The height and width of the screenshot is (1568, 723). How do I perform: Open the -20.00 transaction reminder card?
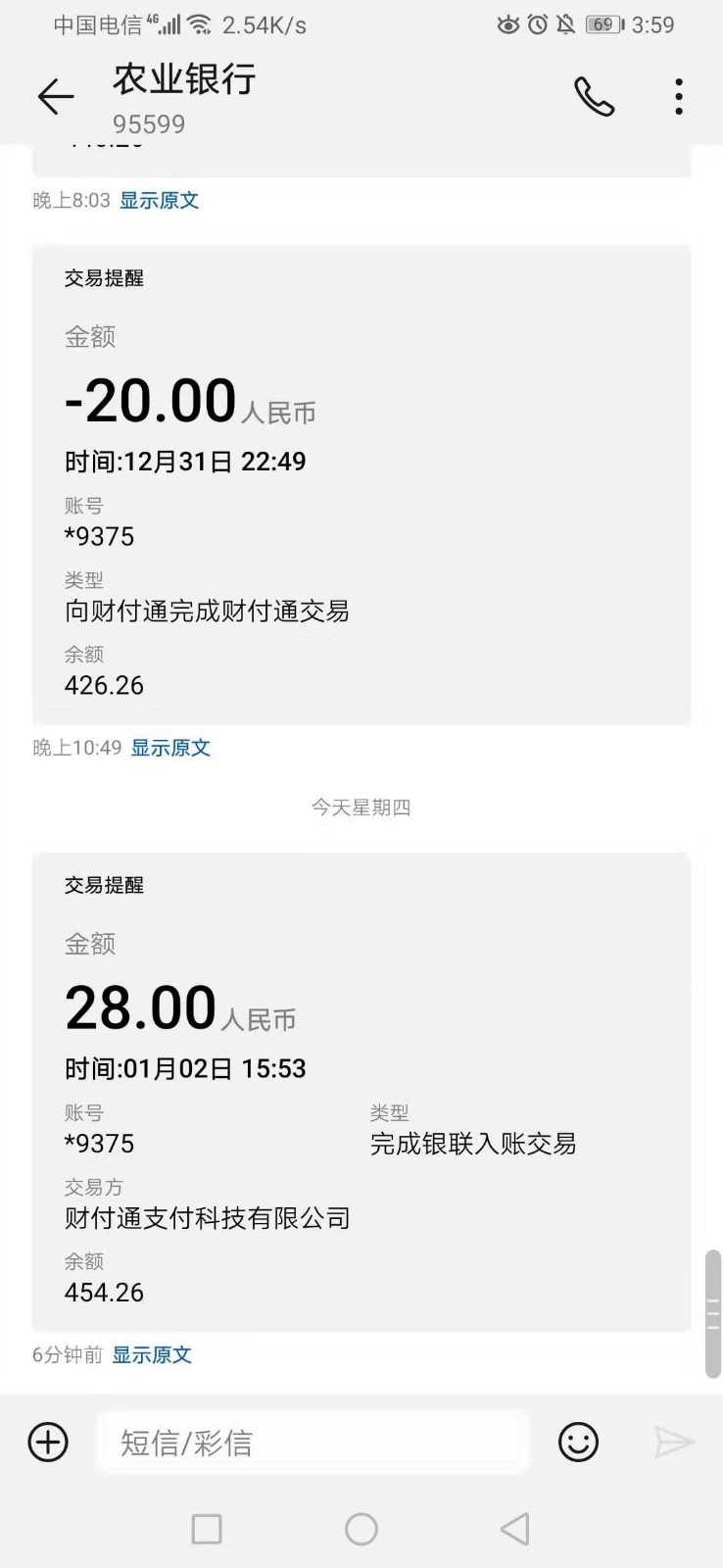point(361,485)
